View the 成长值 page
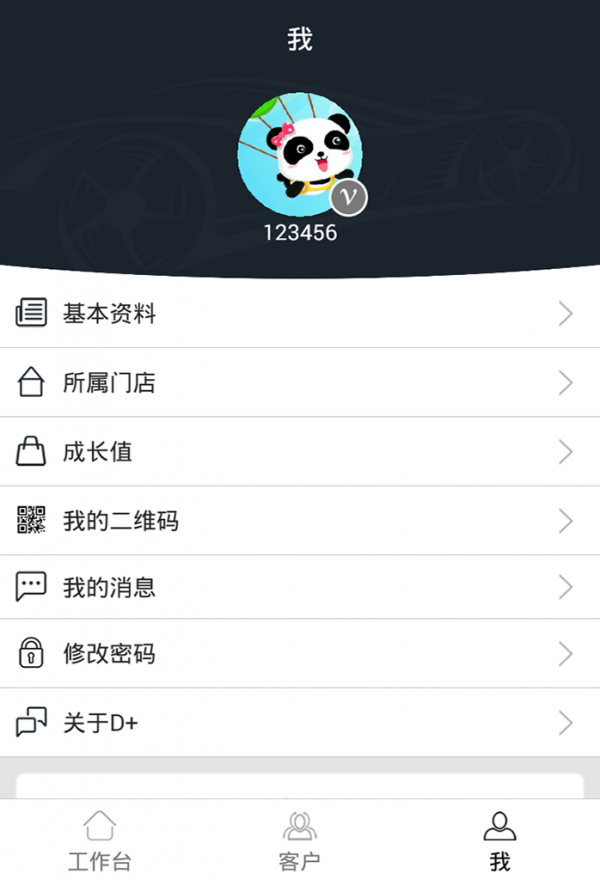The height and width of the screenshot is (880, 600). pyautogui.click(x=300, y=452)
